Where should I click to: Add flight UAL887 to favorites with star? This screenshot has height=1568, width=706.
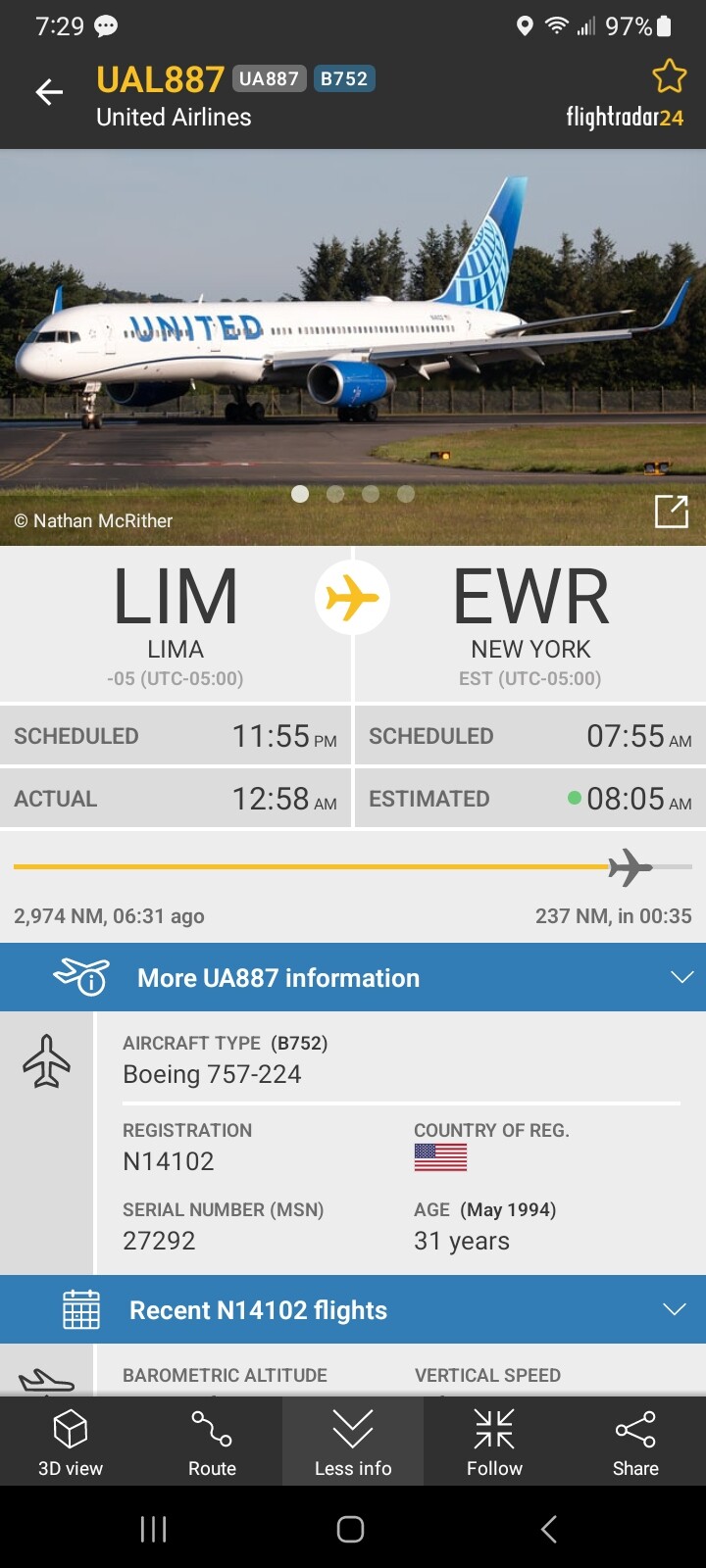coord(669,76)
